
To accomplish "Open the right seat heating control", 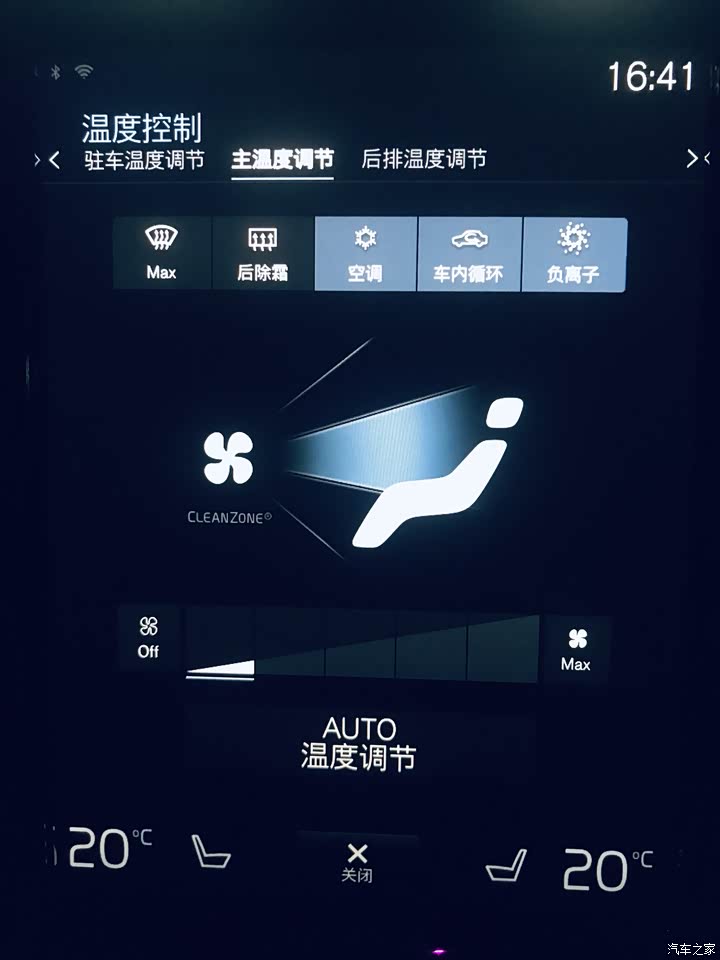I will [506, 864].
